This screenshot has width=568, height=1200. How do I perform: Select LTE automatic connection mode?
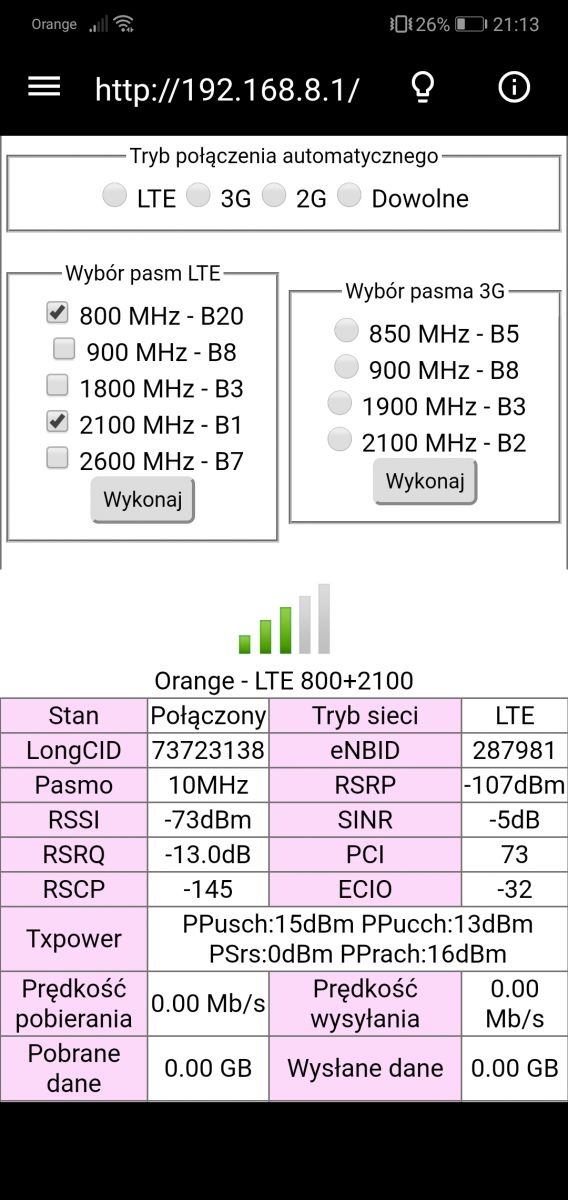[x=115, y=195]
